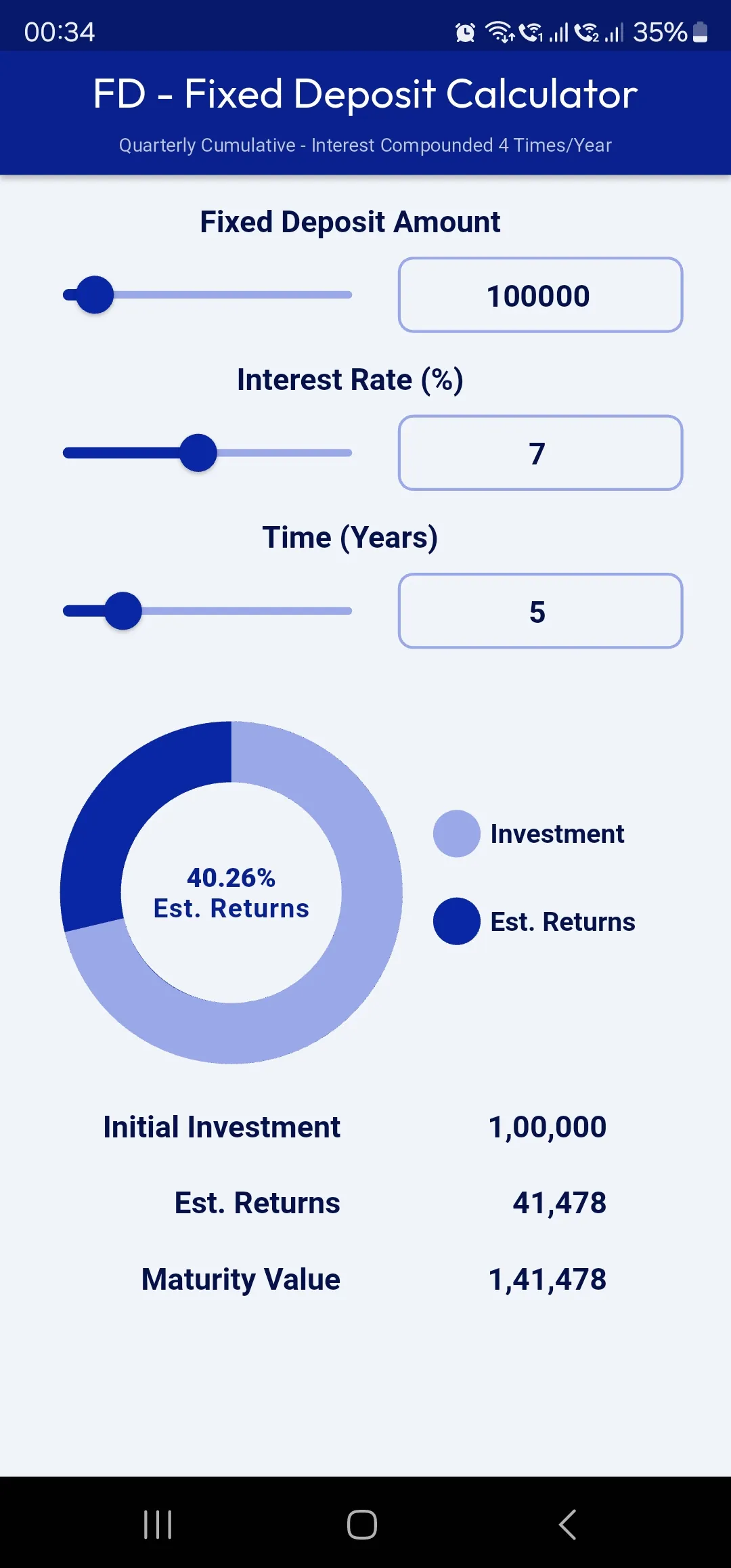Tap the center of the donut chart
Screen dimensions: 731x1568
click(231, 892)
